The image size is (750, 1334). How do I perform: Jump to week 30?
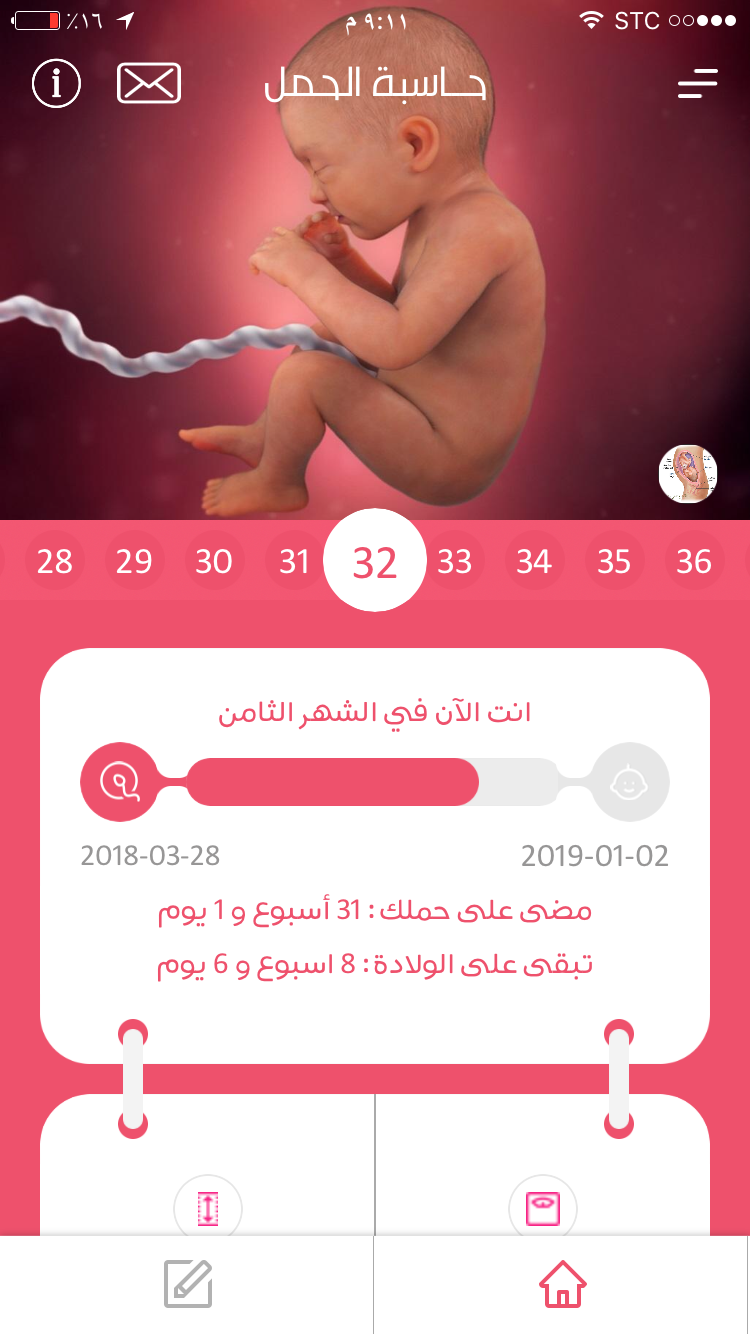pyautogui.click(x=214, y=561)
